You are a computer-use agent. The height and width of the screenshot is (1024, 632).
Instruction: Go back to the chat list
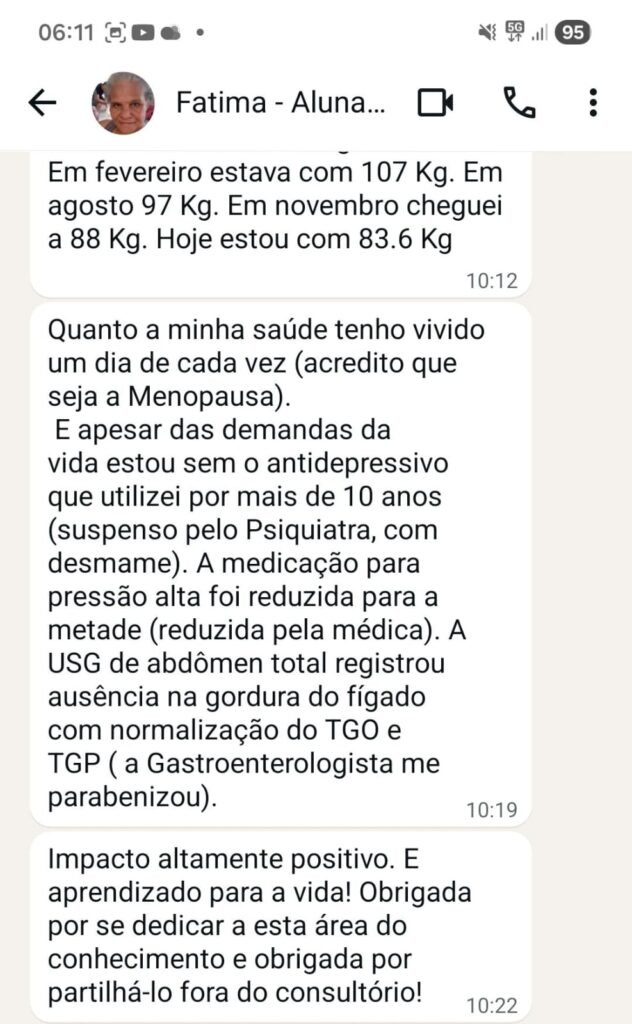coord(43,102)
